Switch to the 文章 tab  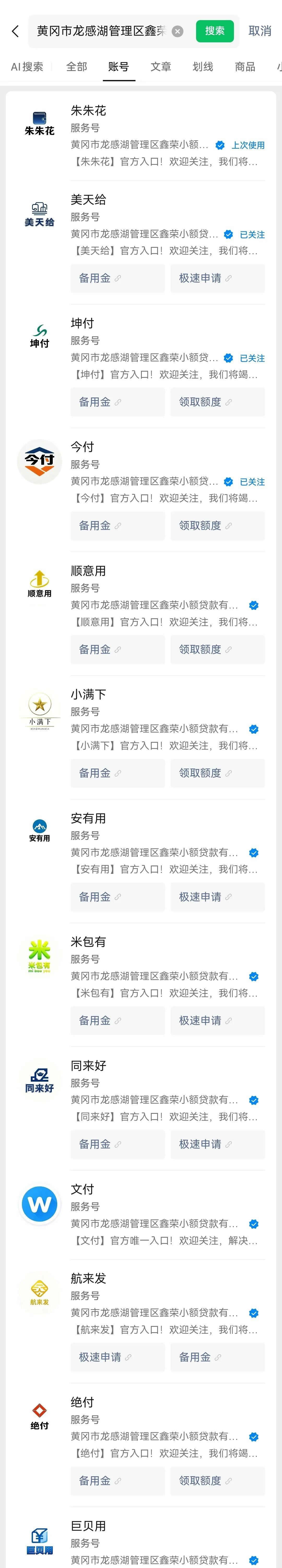pyautogui.click(x=161, y=67)
